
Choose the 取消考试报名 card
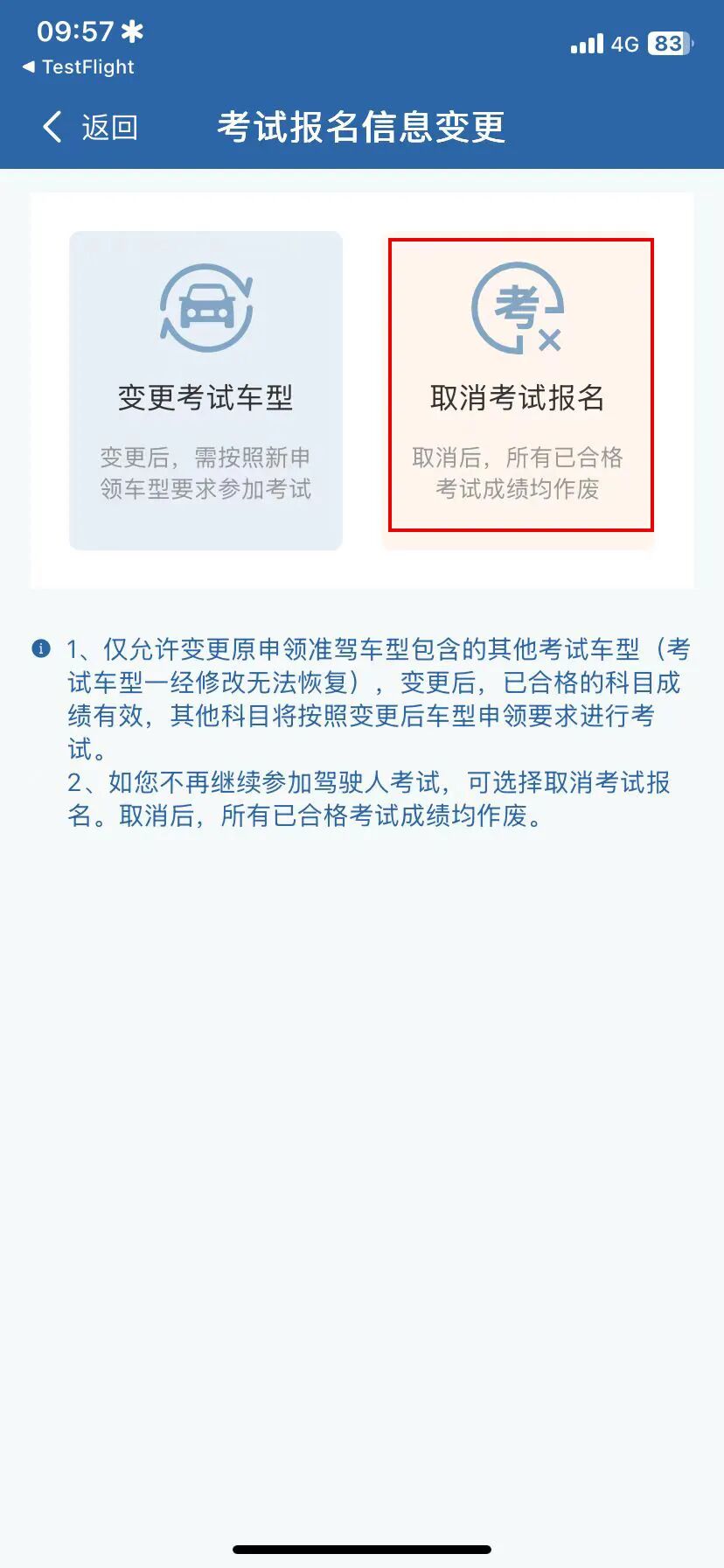tap(520, 386)
